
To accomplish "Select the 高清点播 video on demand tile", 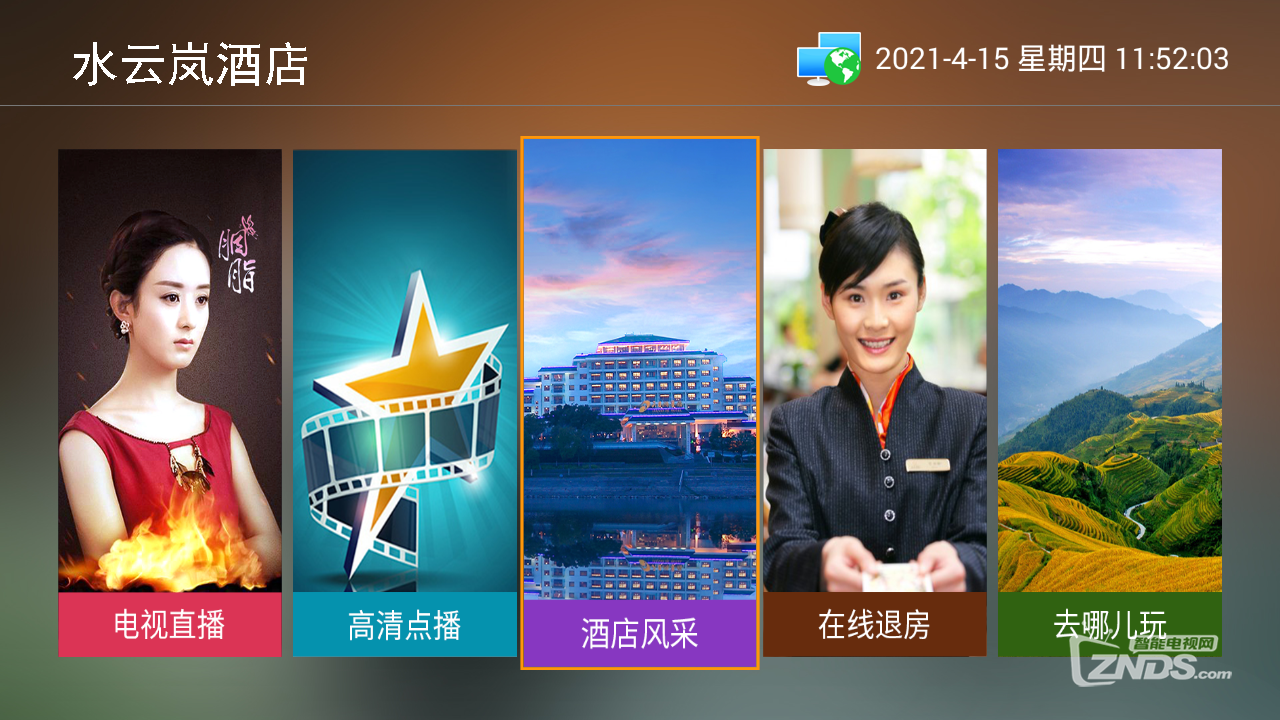I will click(x=404, y=403).
